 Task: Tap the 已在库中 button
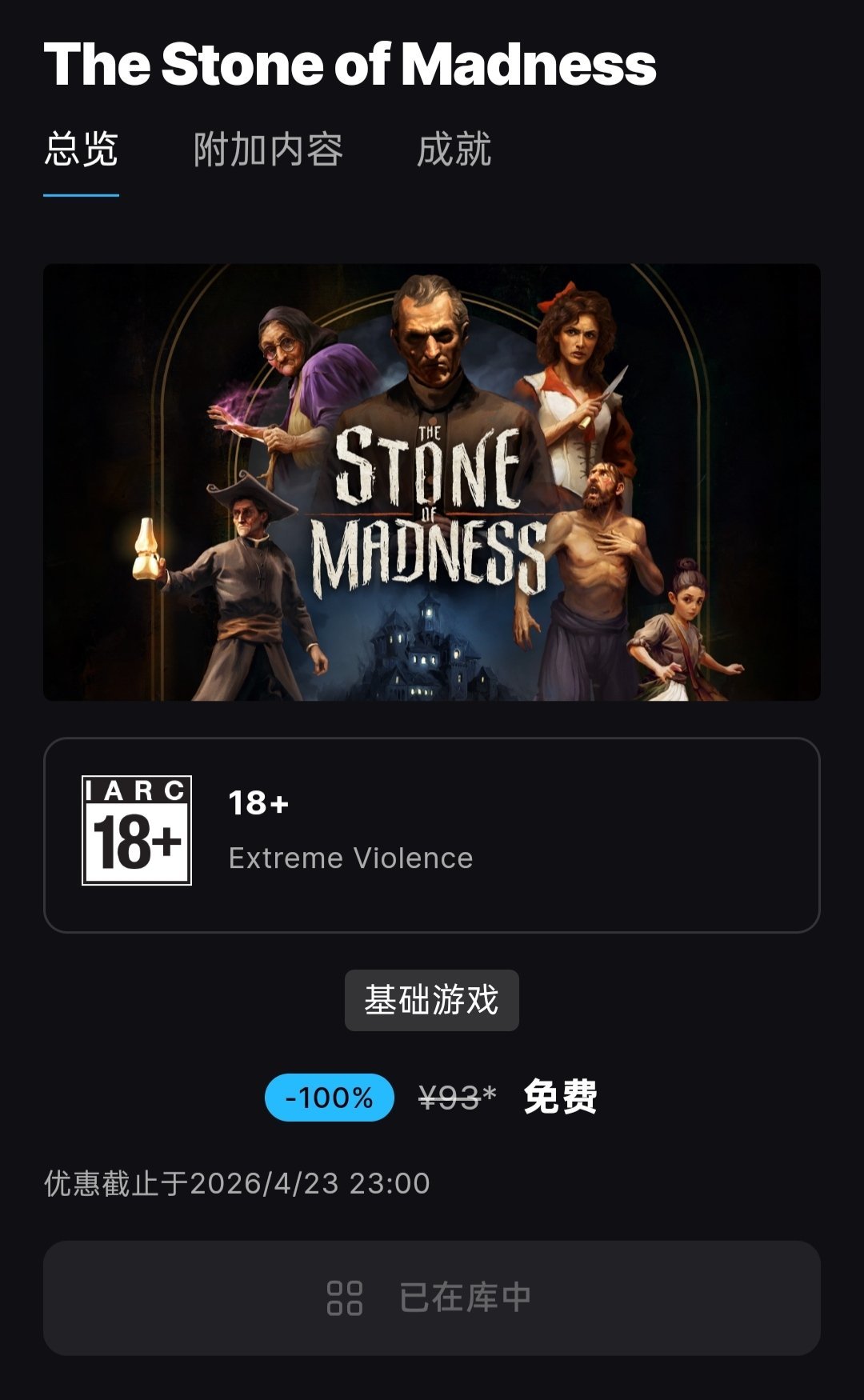pyautogui.click(x=432, y=1298)
